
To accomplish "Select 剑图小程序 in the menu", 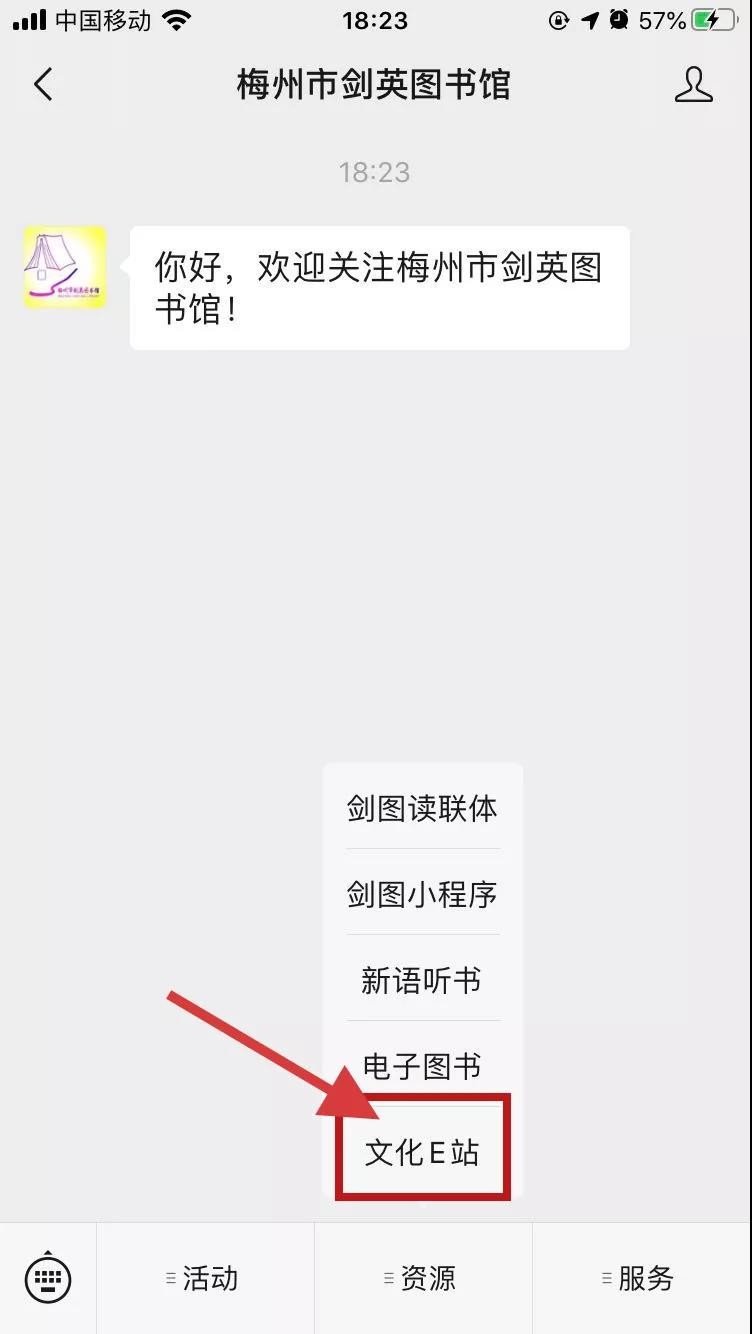I will coord(422,894).
